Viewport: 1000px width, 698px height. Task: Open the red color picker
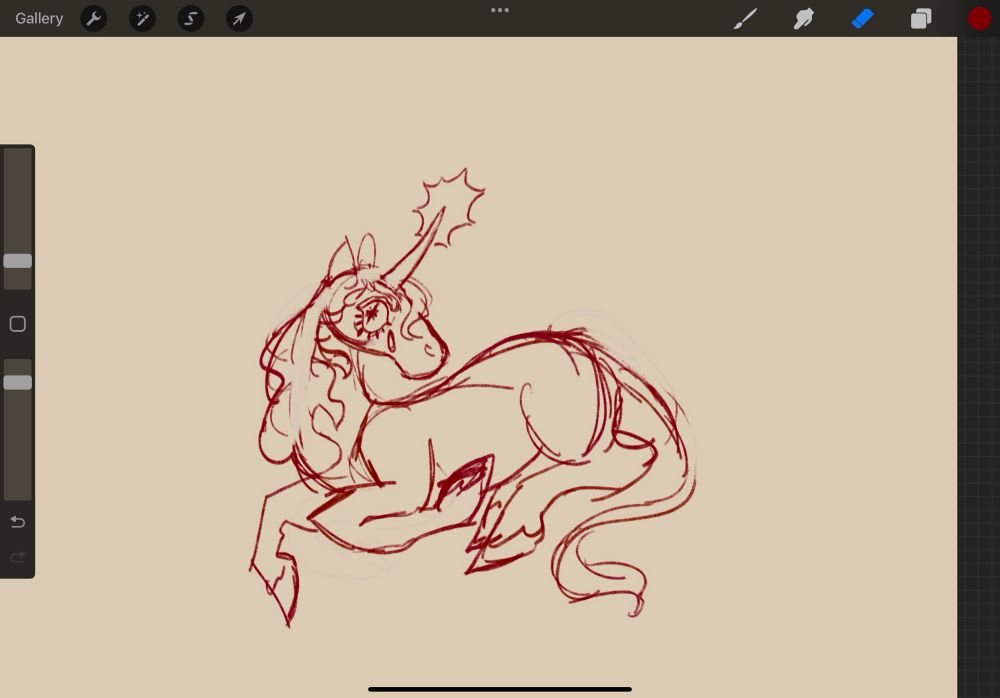pyautogui.click(x=979, y=18)
